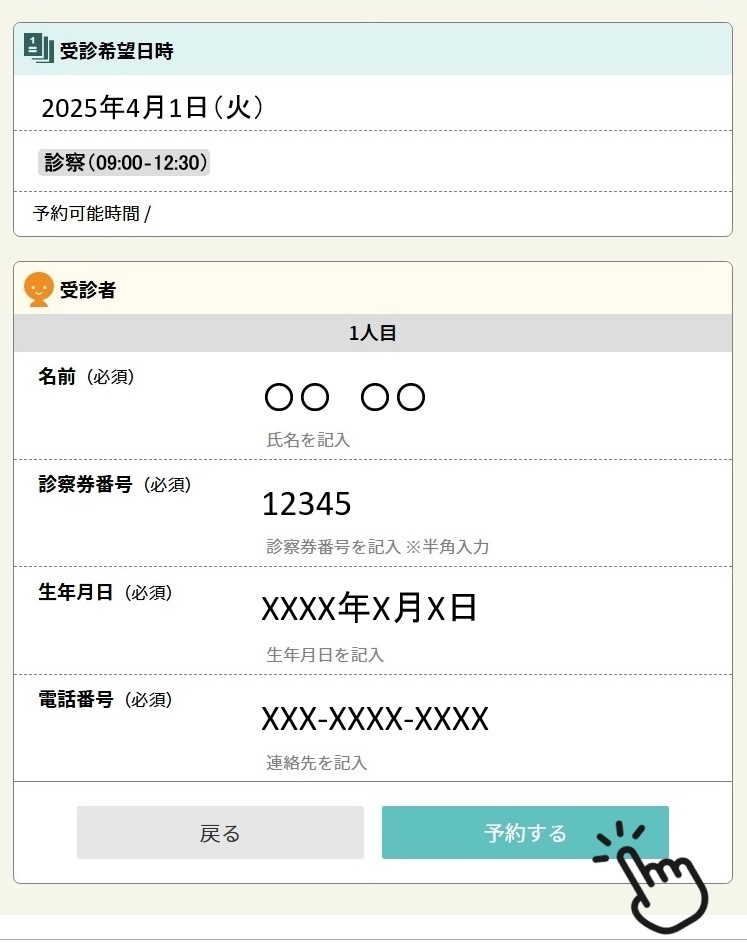This screenshot has height=943, width=747.
Task: Tap the 予約する button
Action: [x=524, y=832]
